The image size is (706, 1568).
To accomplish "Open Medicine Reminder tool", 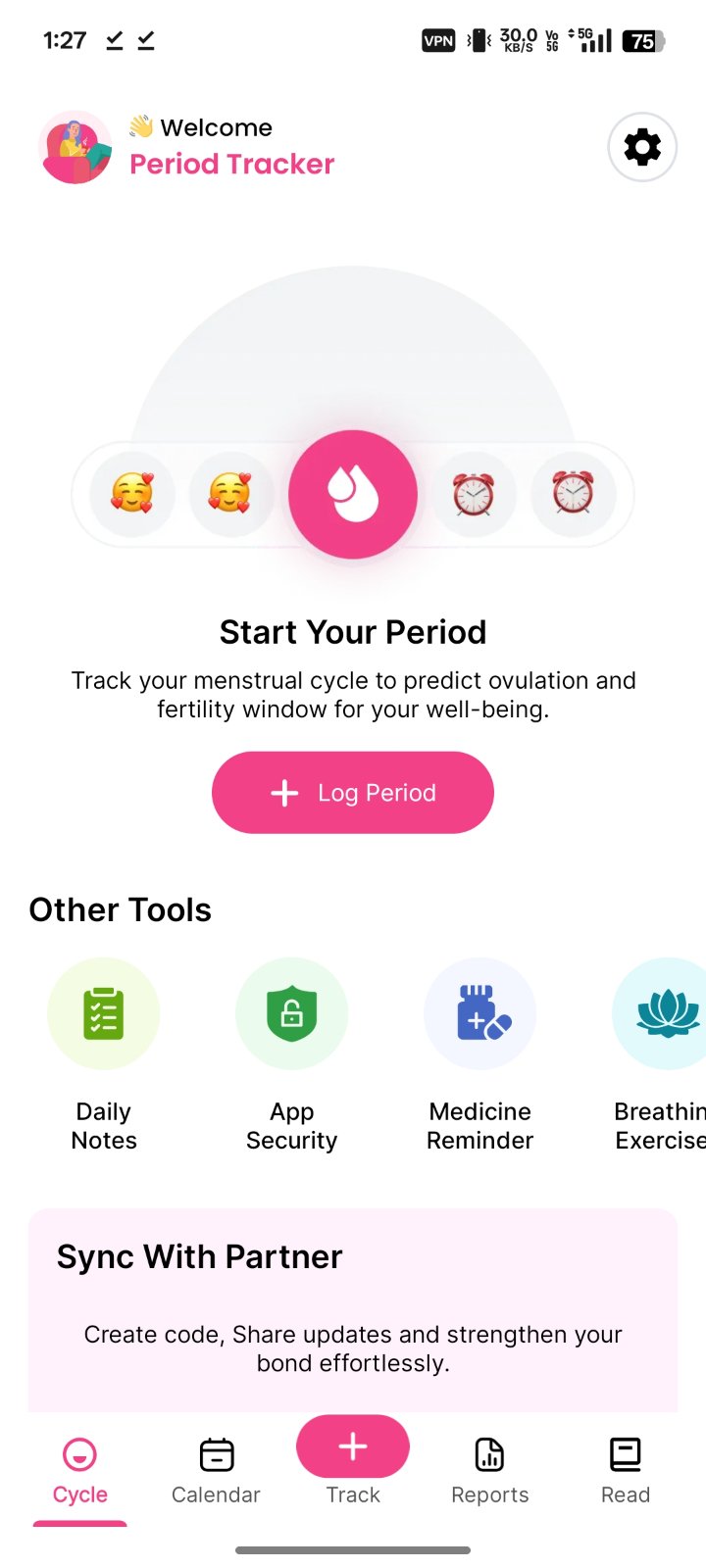I will [480, 1014].
